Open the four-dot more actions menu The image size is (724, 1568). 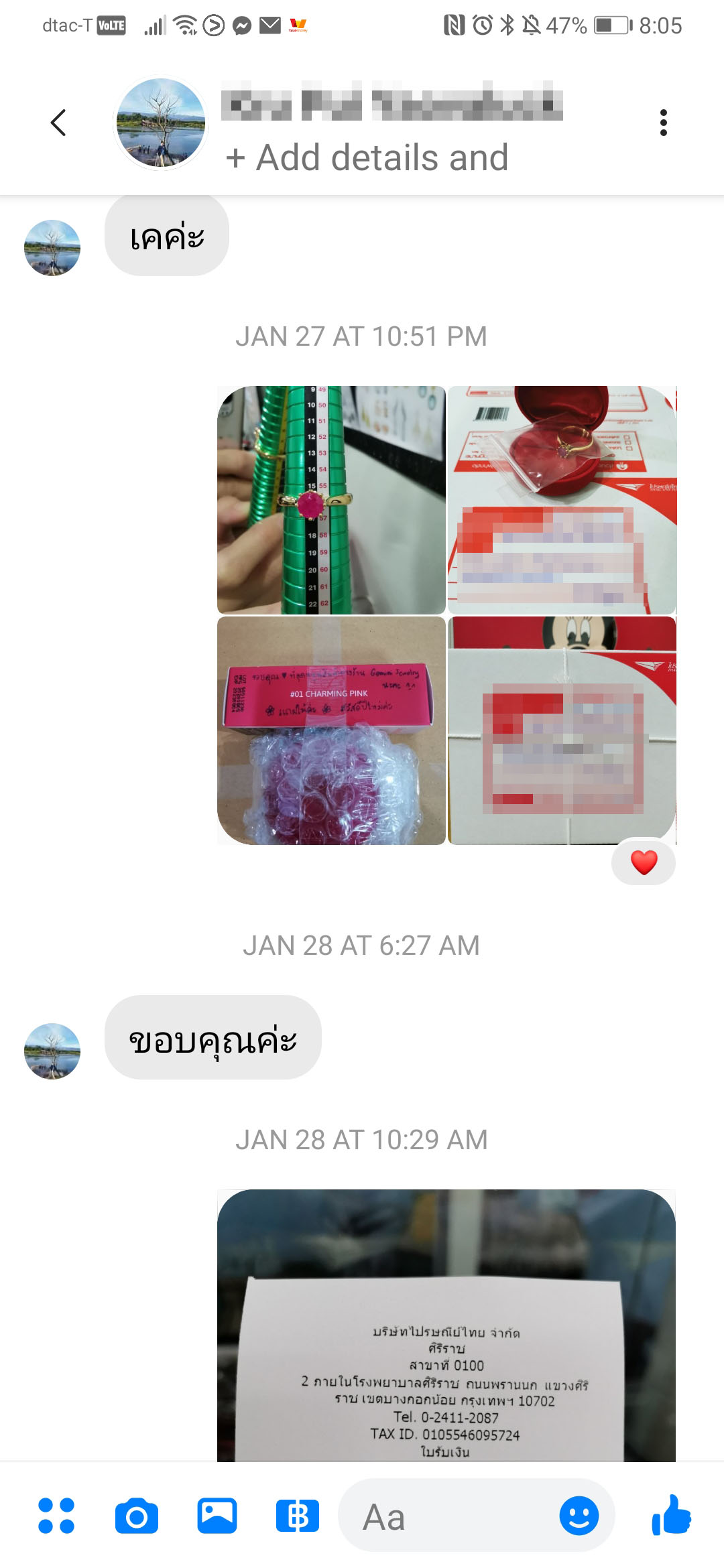(x=56, y=1516)
